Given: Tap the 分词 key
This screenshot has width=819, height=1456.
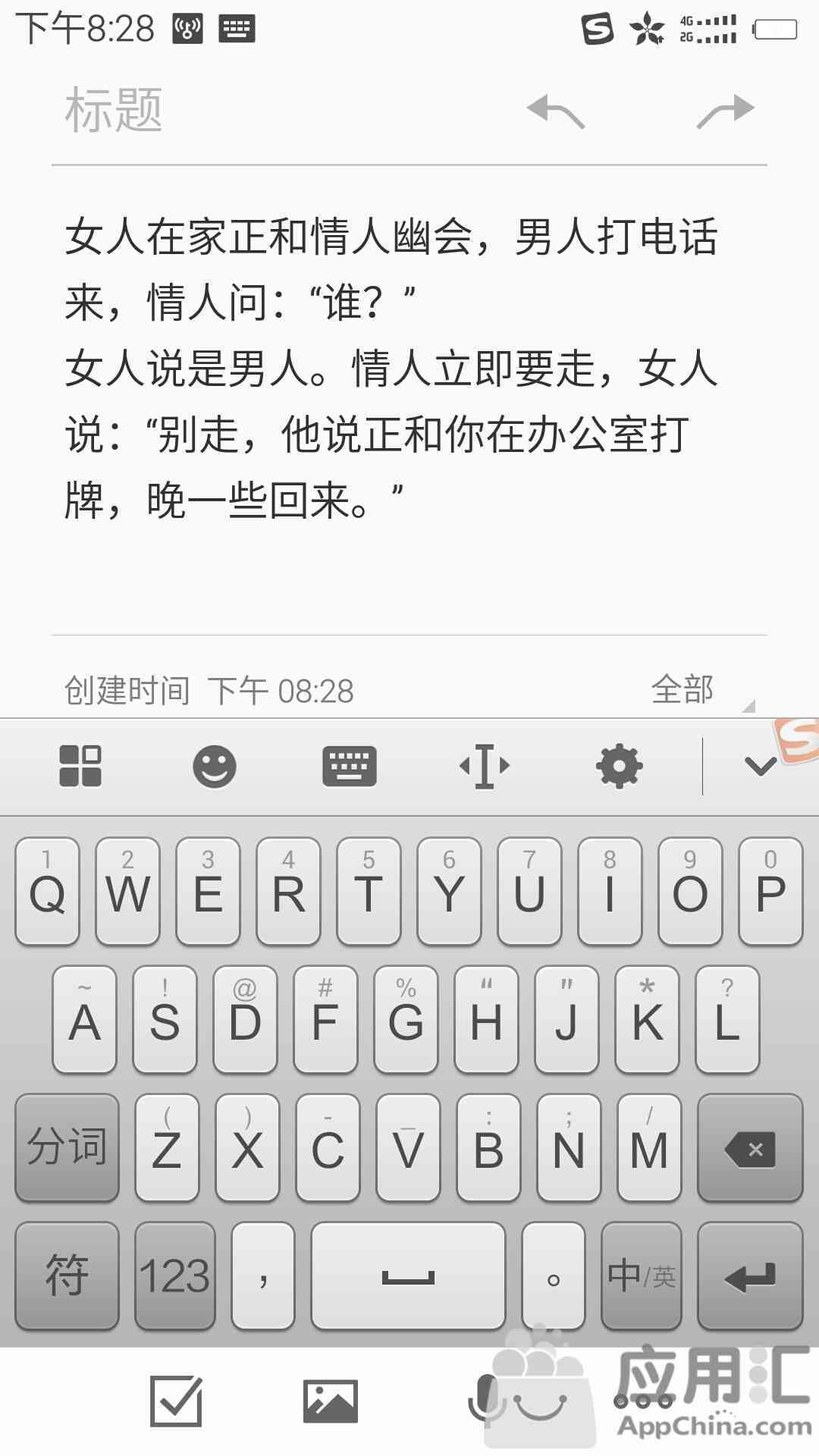Looking at the screenshot, I should point(67,1147).
